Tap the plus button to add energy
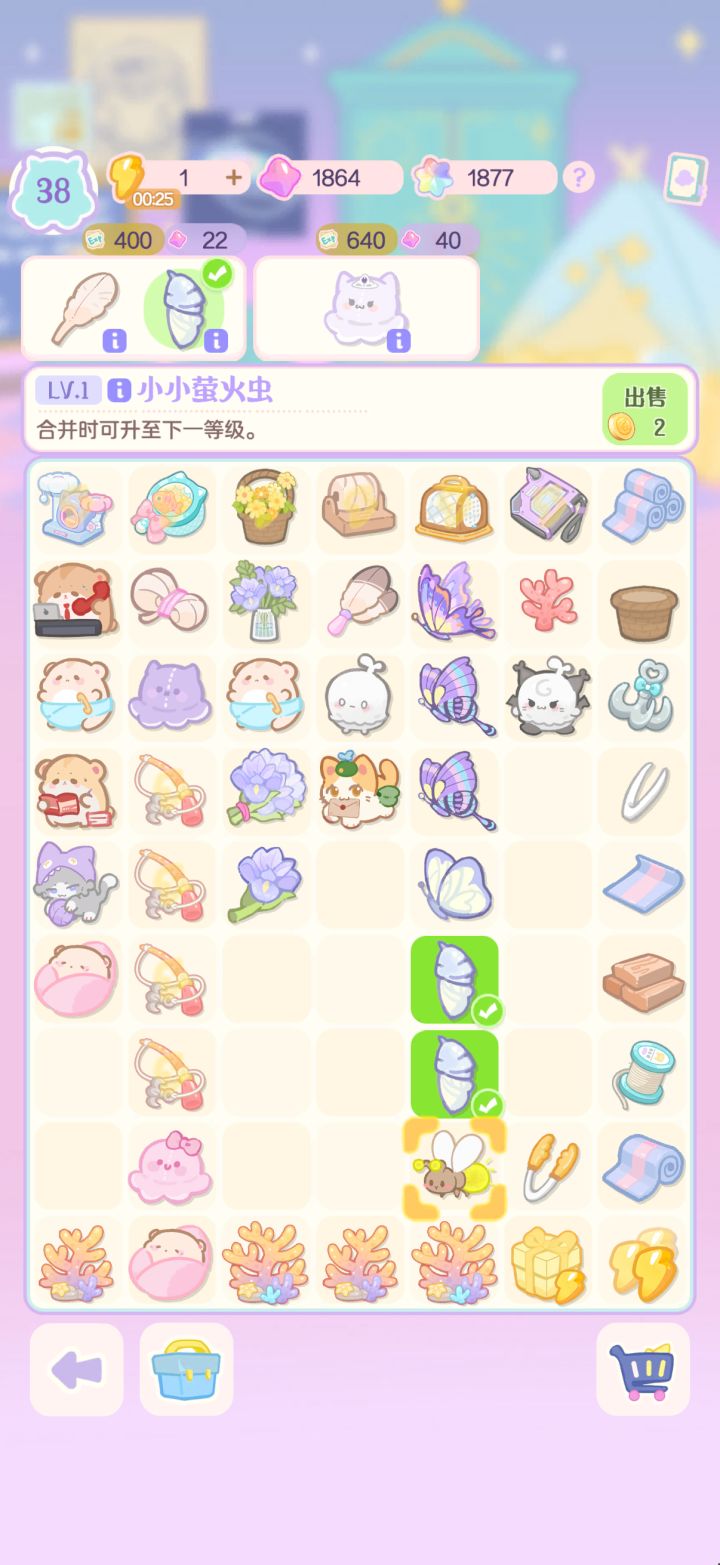This screenshot has width=720, height=1565. tap(233, 177)
